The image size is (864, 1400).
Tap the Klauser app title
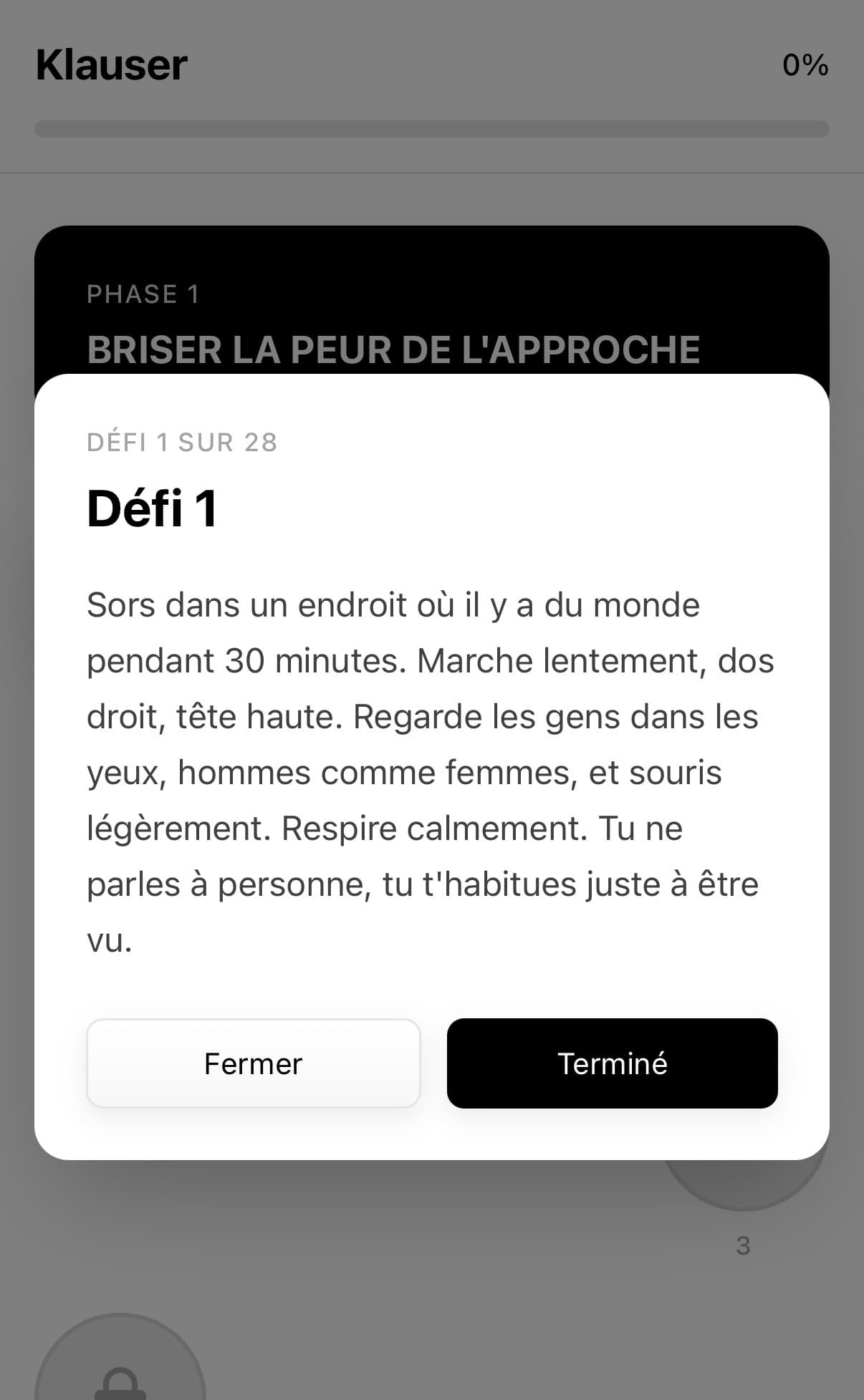110,64
